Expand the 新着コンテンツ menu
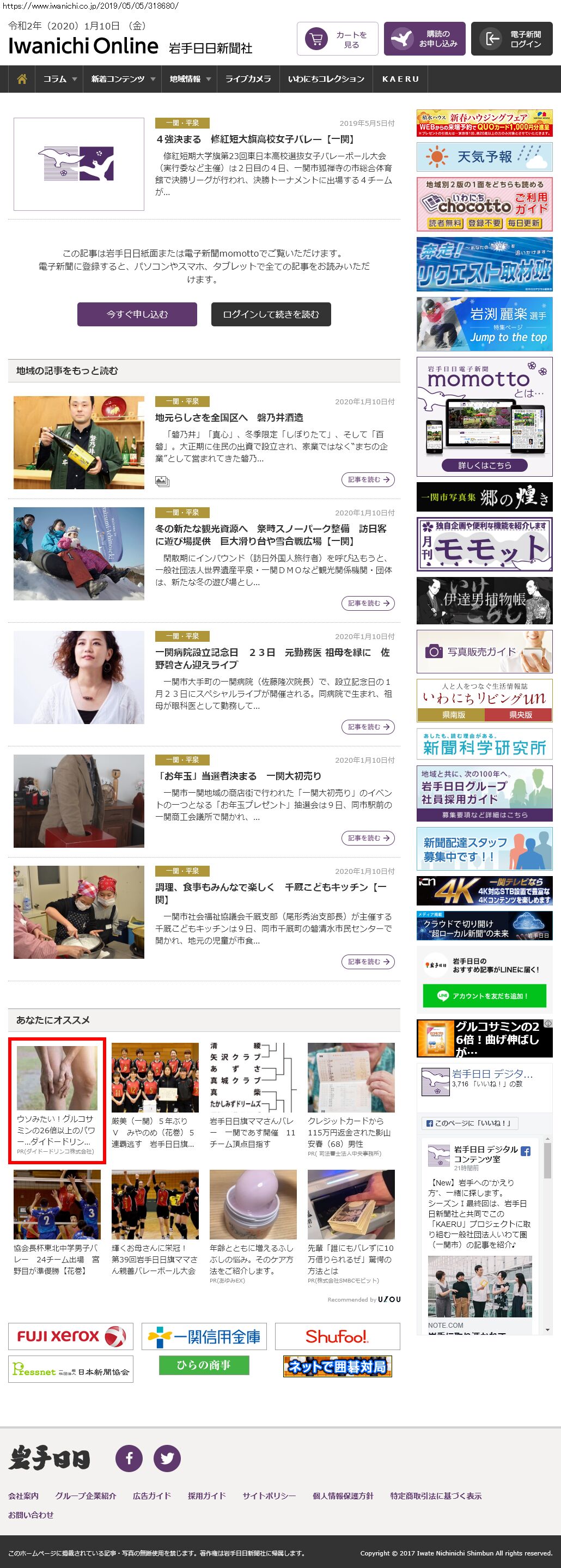The width and height of the screenshot is (561, 1568). point(123,79)
